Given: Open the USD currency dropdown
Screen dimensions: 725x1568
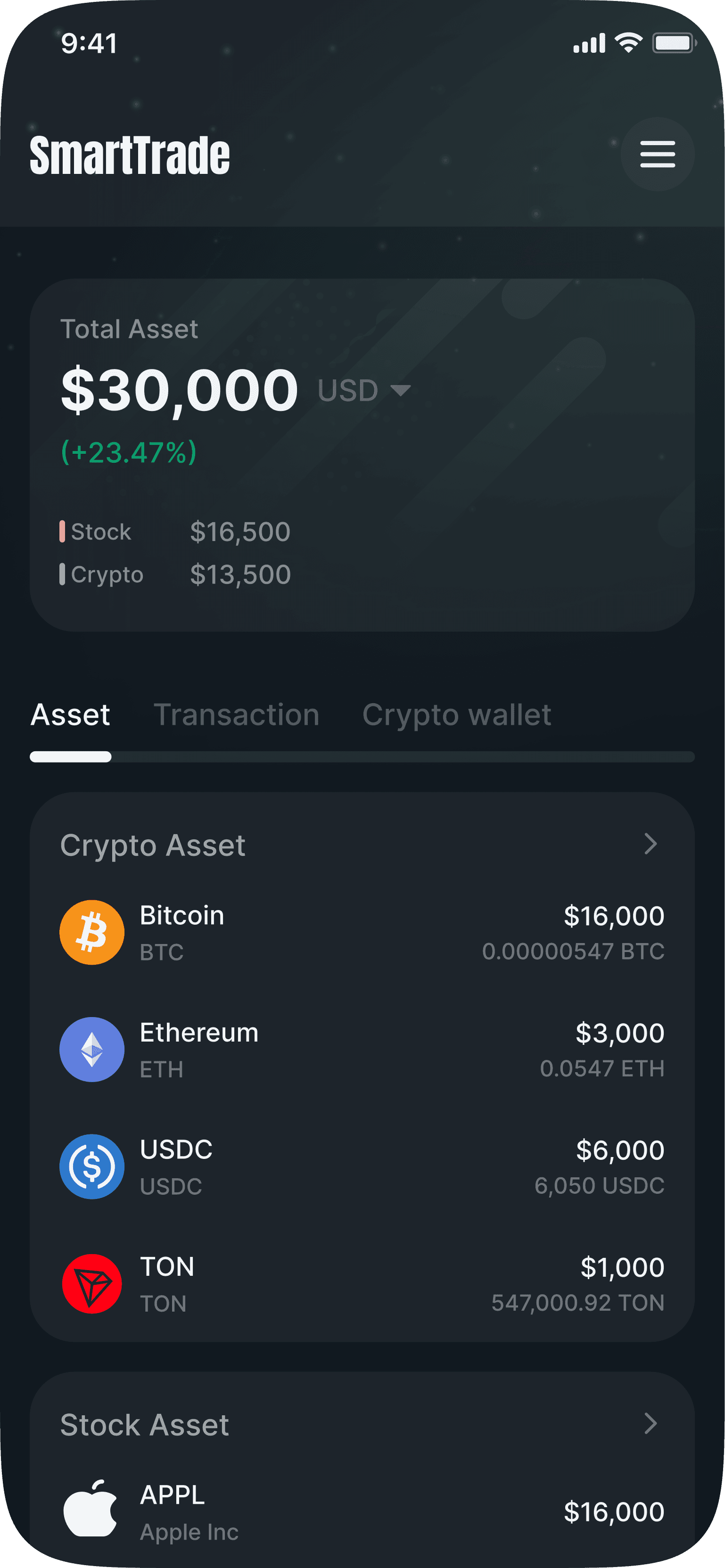Looking at the screenshot, I should [364, 390].
